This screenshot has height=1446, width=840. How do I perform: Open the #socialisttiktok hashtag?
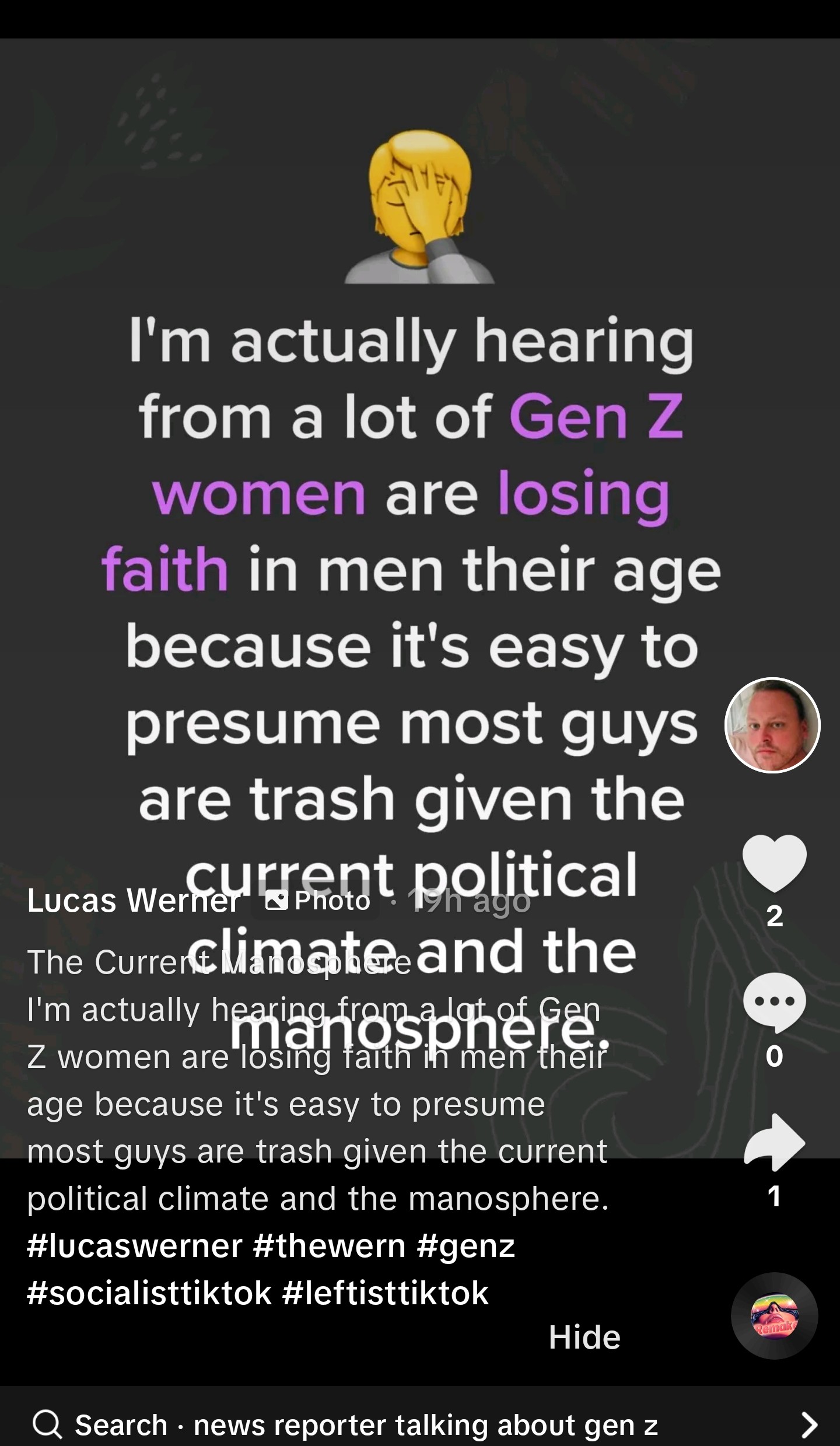click(149, 1293)
